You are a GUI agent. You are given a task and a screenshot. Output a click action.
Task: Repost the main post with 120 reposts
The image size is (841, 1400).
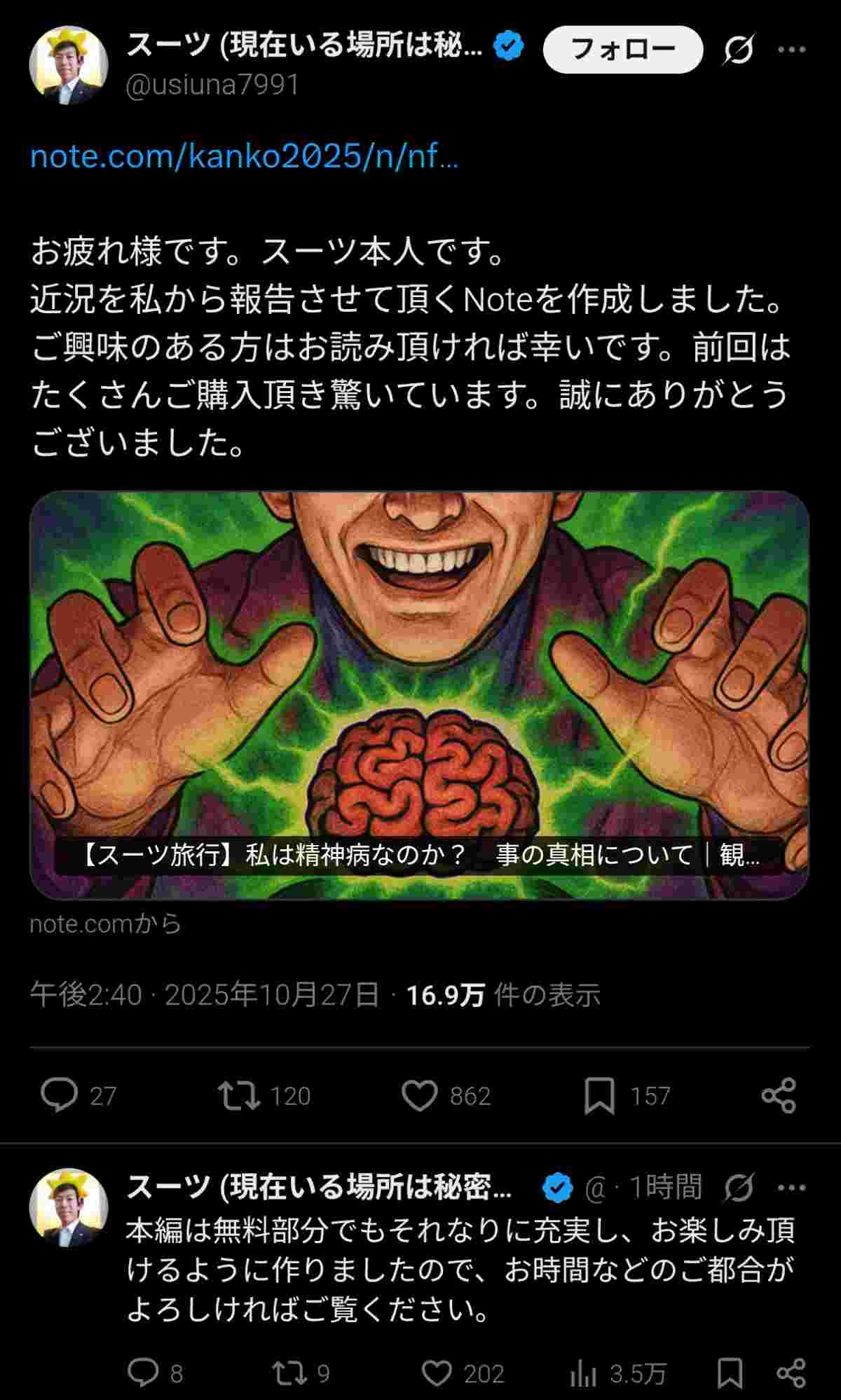239,1095
